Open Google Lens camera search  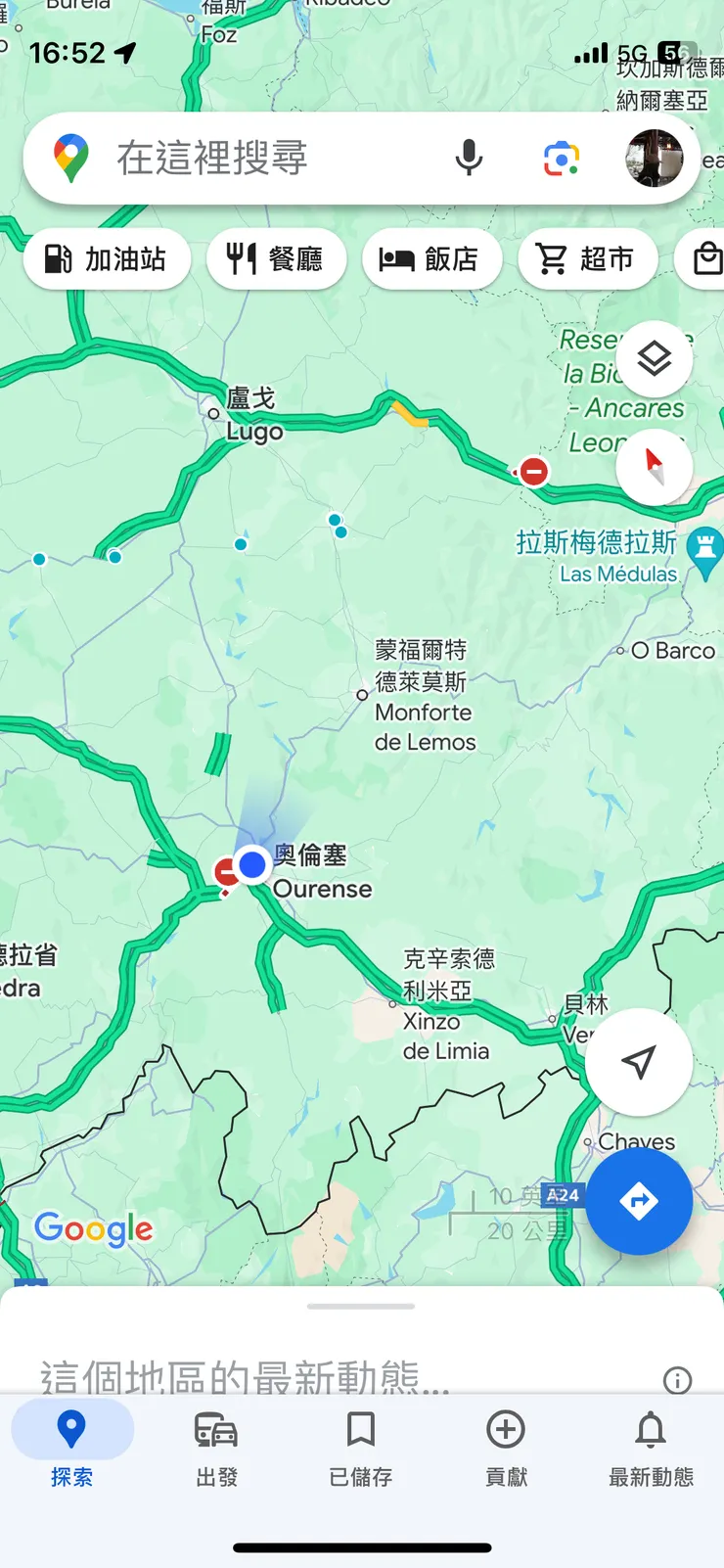point(560,160)
